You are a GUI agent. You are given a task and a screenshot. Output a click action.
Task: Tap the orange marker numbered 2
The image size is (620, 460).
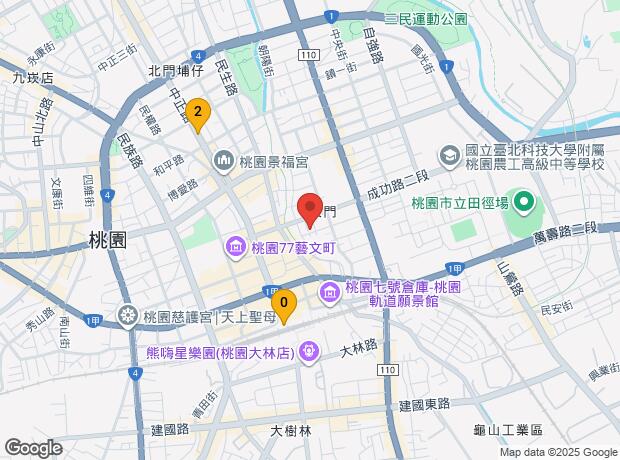click(198, 115)
